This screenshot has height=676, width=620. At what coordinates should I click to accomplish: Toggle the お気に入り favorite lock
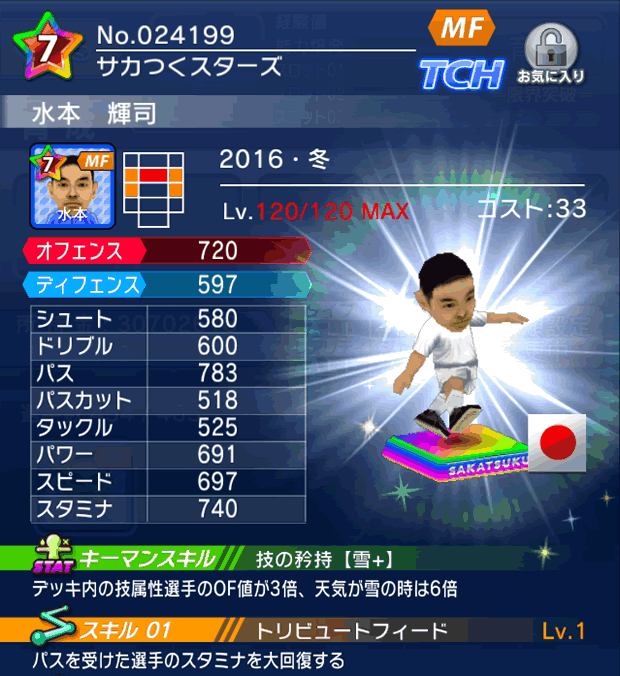[549, 52]
